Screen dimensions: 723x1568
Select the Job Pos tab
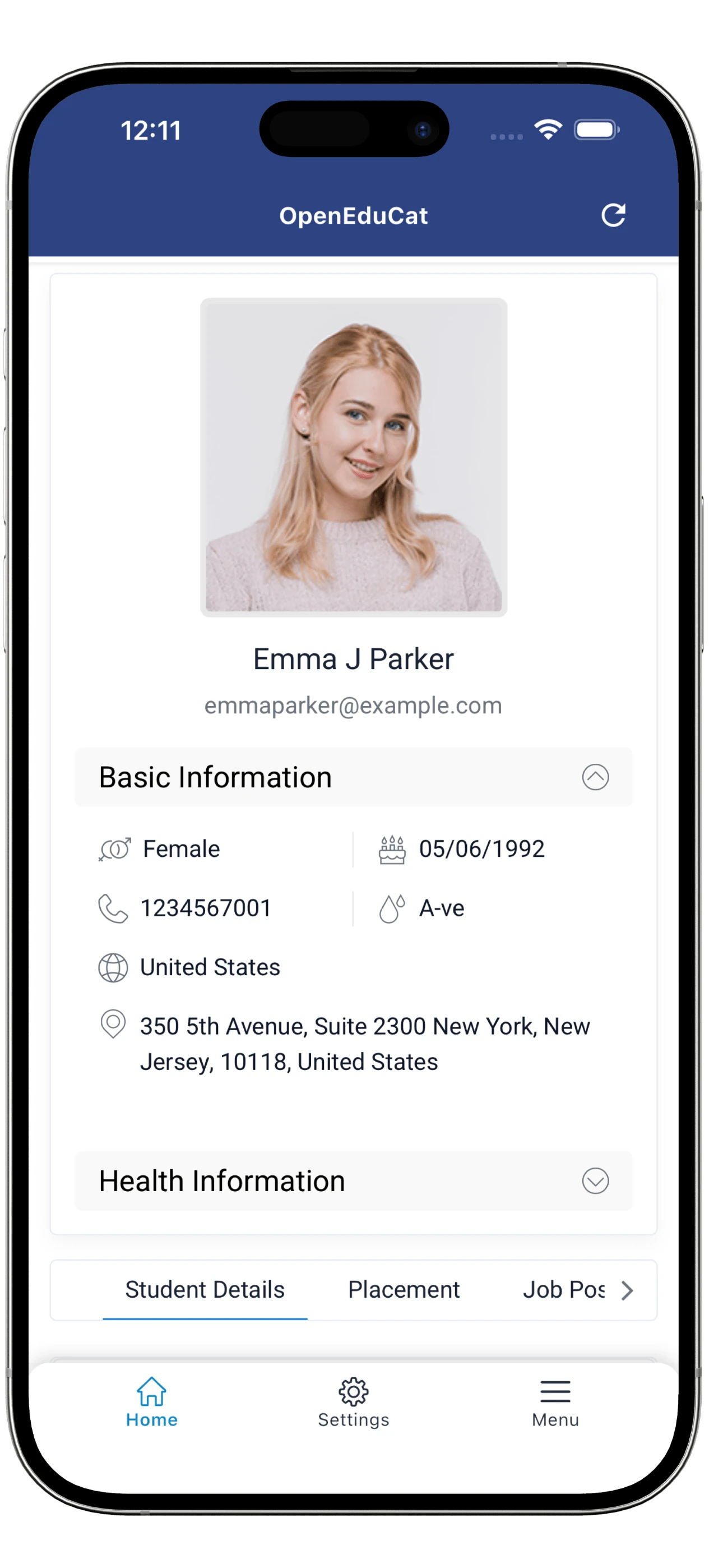click(x=563, y=1290)
